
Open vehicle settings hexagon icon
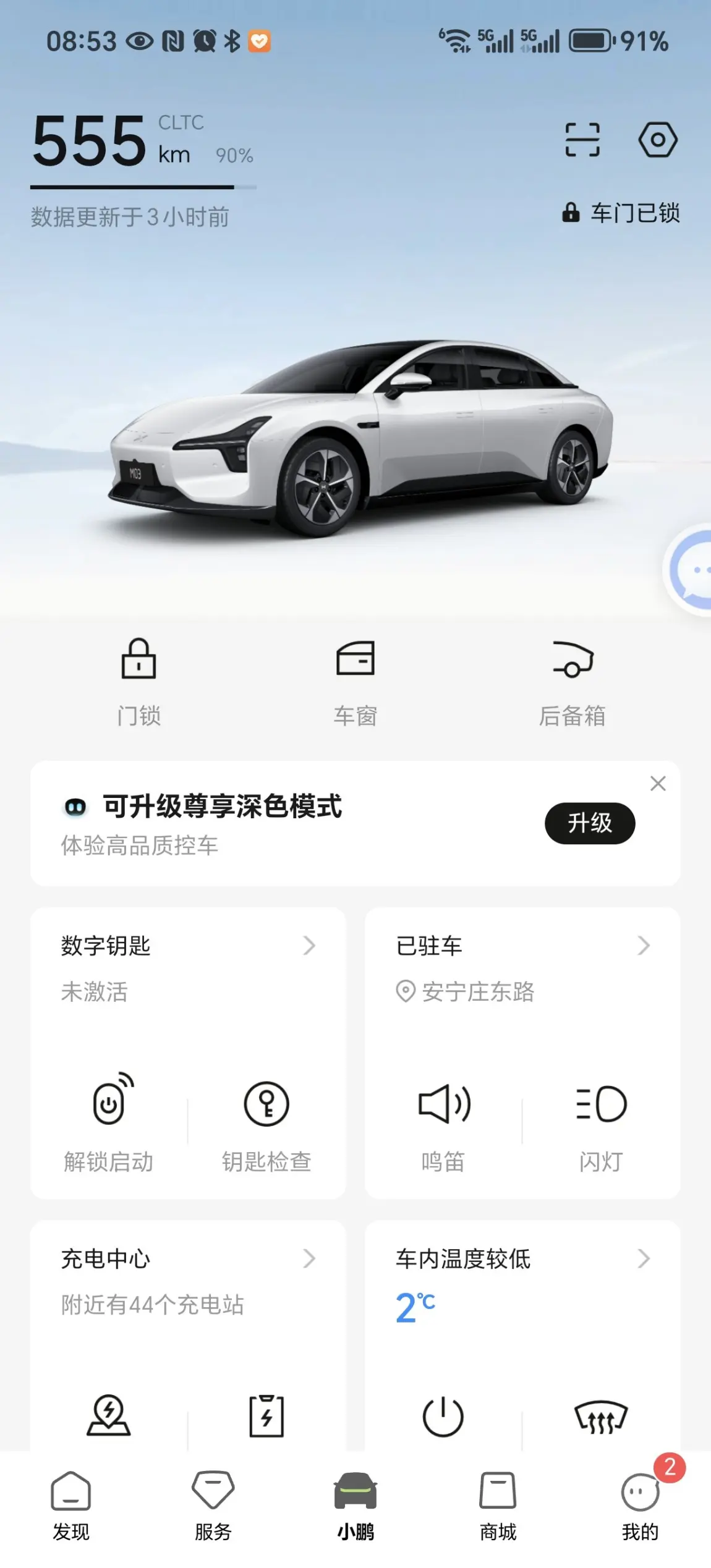657,140
